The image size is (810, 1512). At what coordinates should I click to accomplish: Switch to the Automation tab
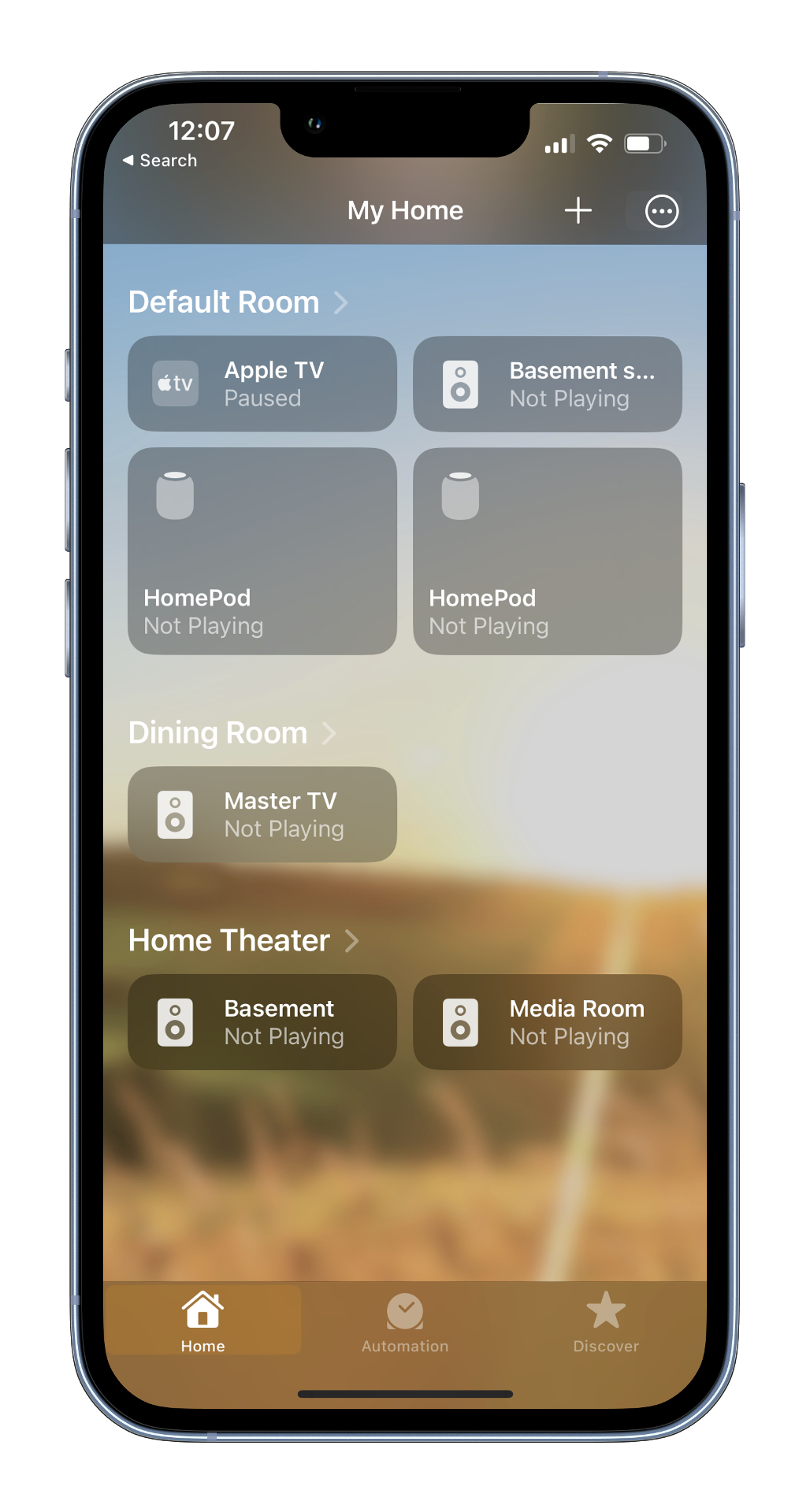click(405, 1322)
